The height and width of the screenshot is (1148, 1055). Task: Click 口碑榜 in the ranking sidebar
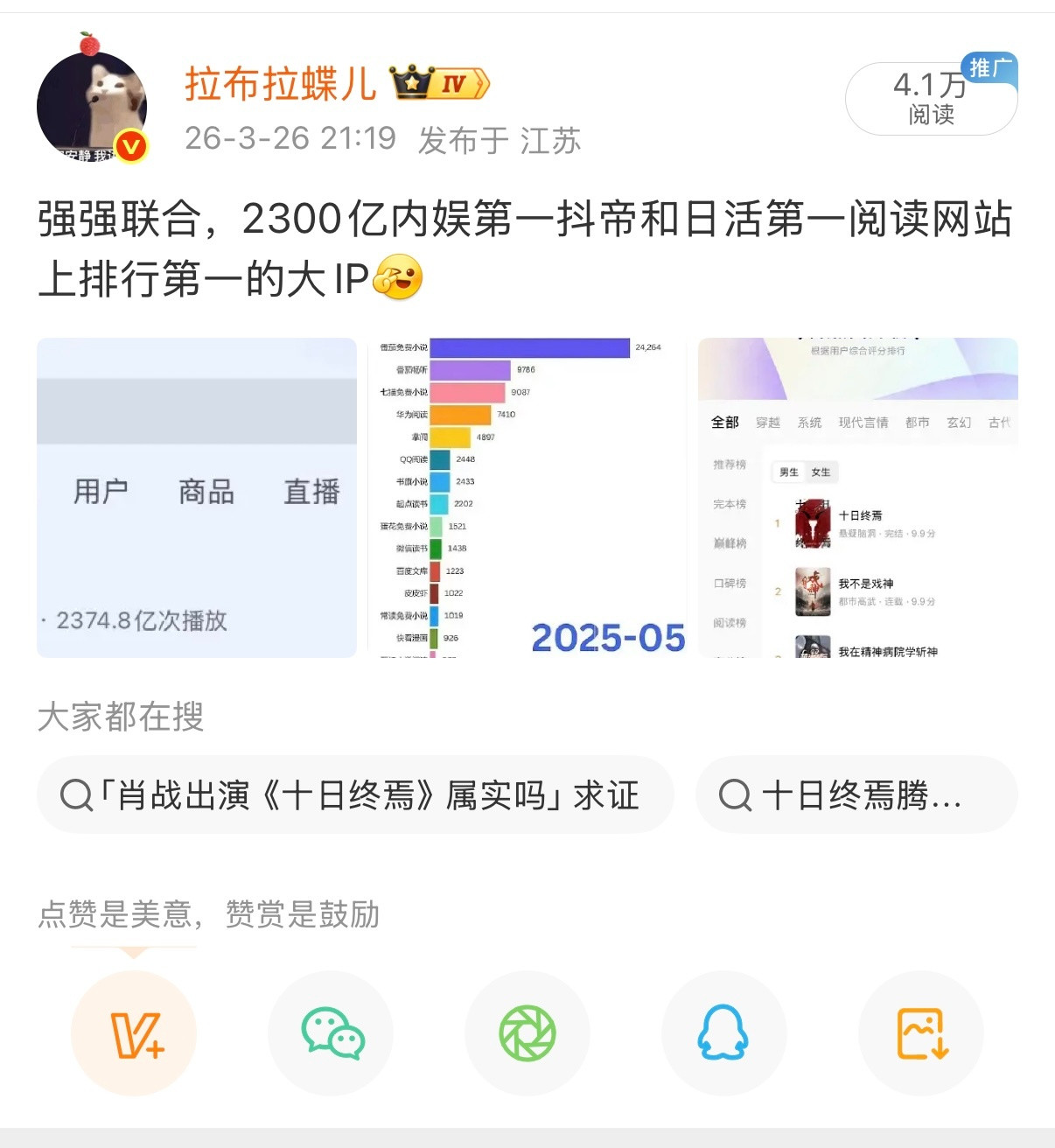[x=729, y=581]
